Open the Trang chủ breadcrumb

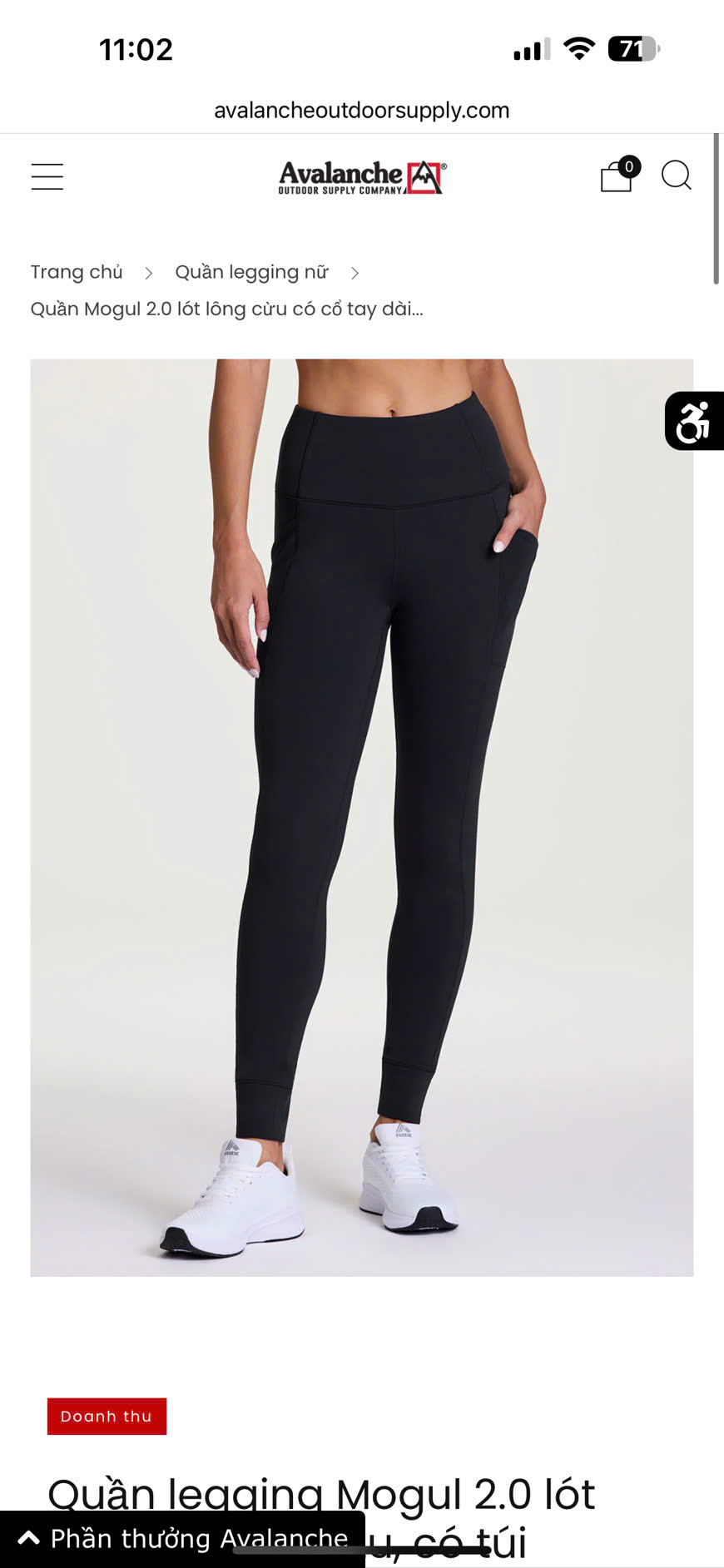[x=77, y=272]
